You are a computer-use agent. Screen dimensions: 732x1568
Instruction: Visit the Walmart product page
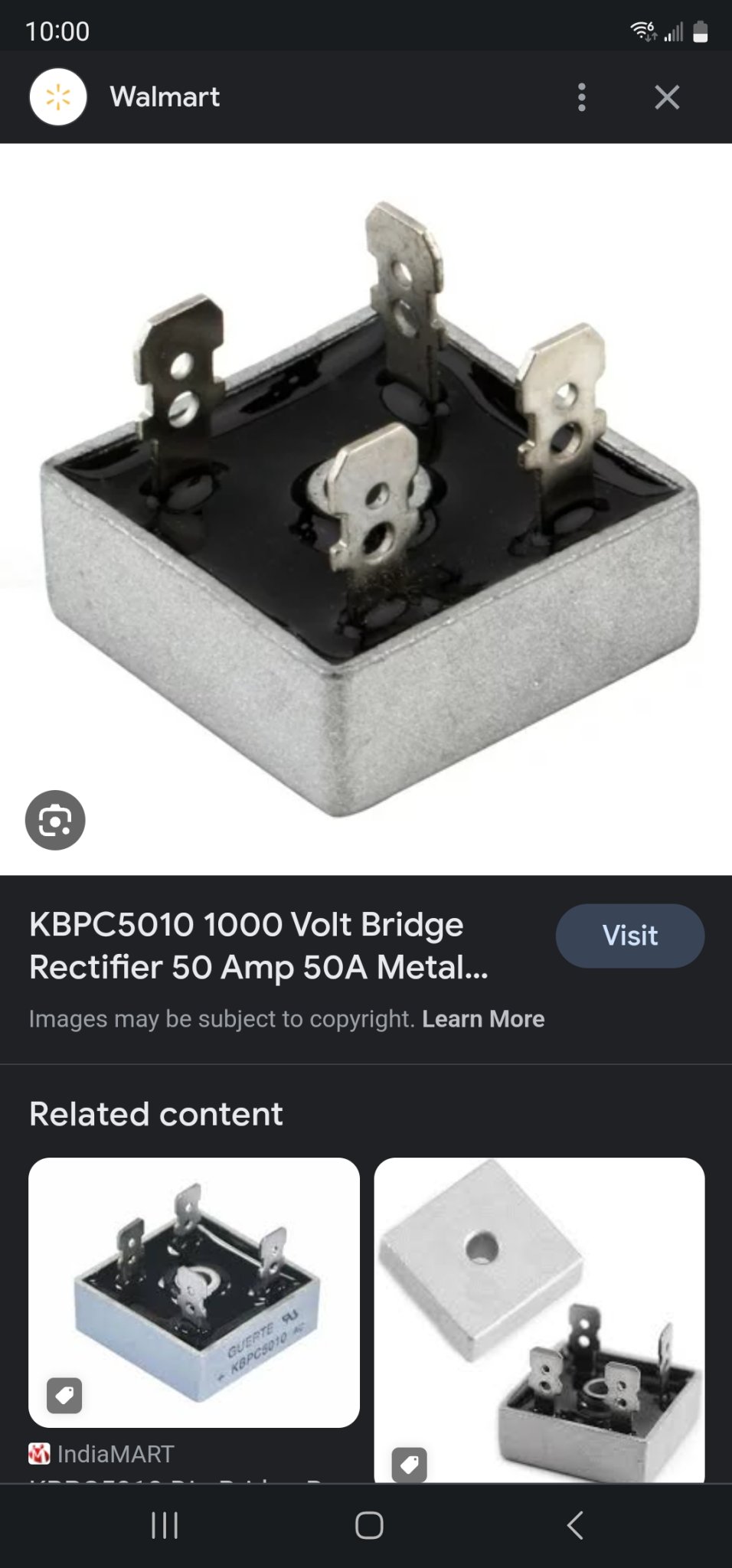pyautogui.click(x=629, y=936)
